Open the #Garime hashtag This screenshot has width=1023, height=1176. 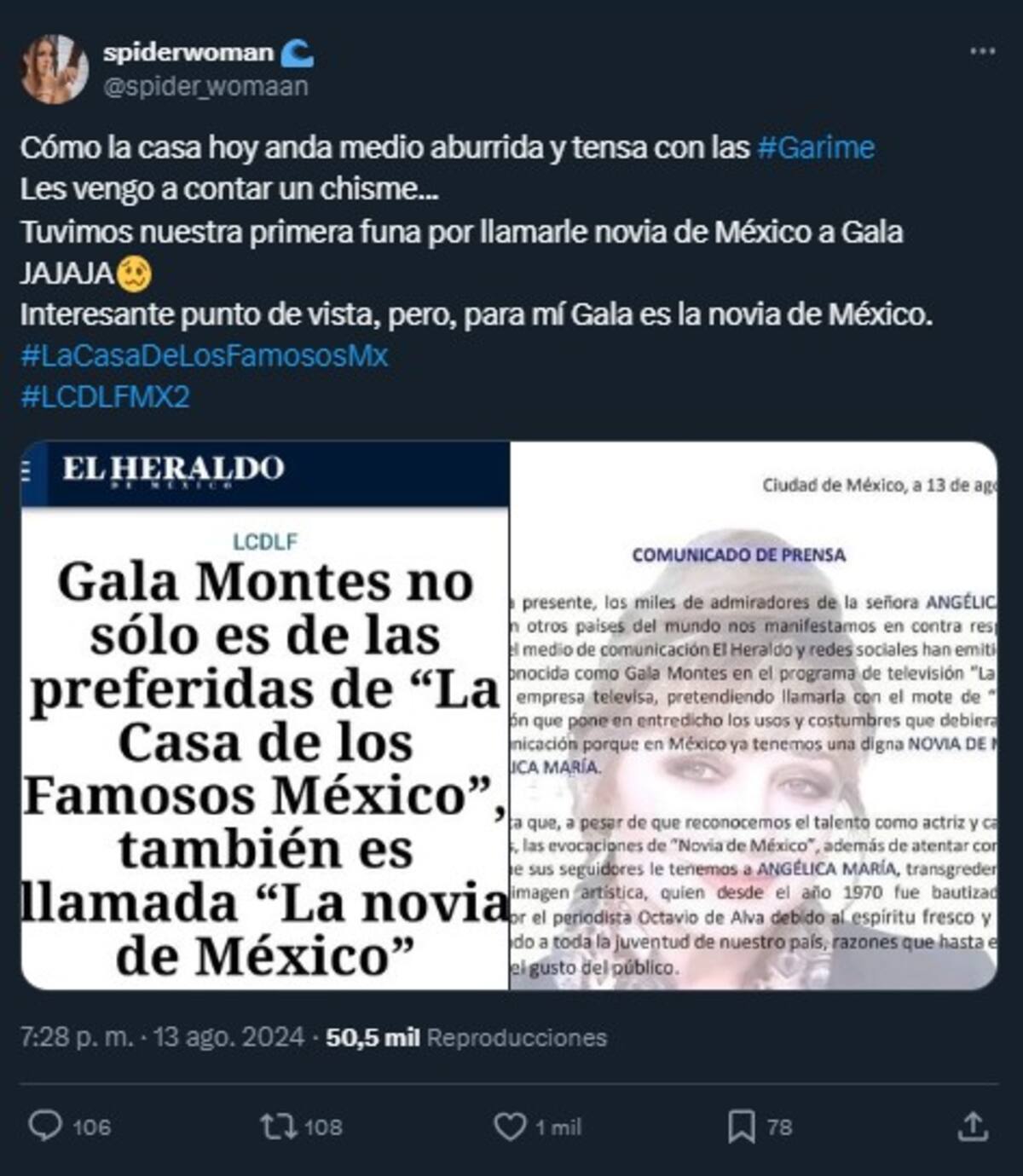[815, 147]
